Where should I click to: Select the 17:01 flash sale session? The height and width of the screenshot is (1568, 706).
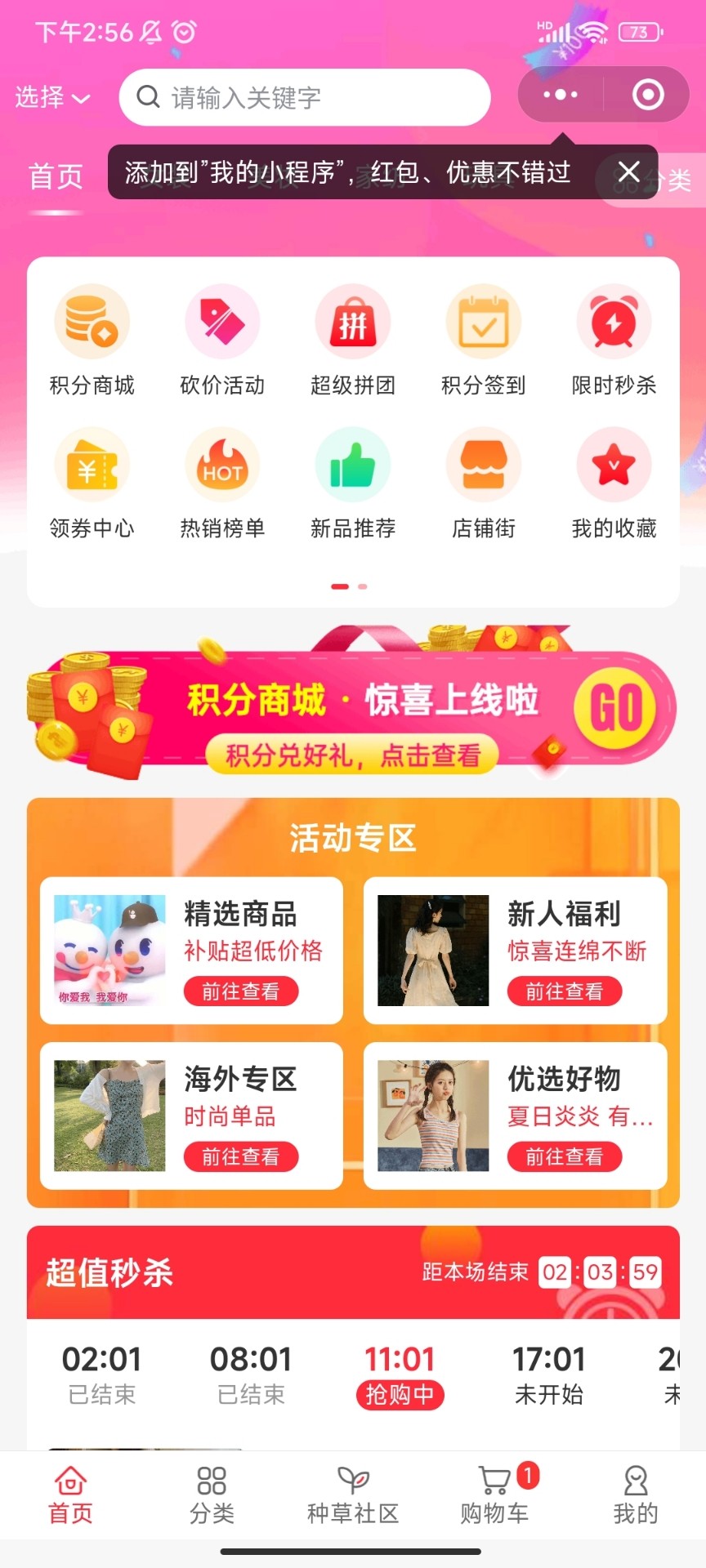(x=548, y=1374)
